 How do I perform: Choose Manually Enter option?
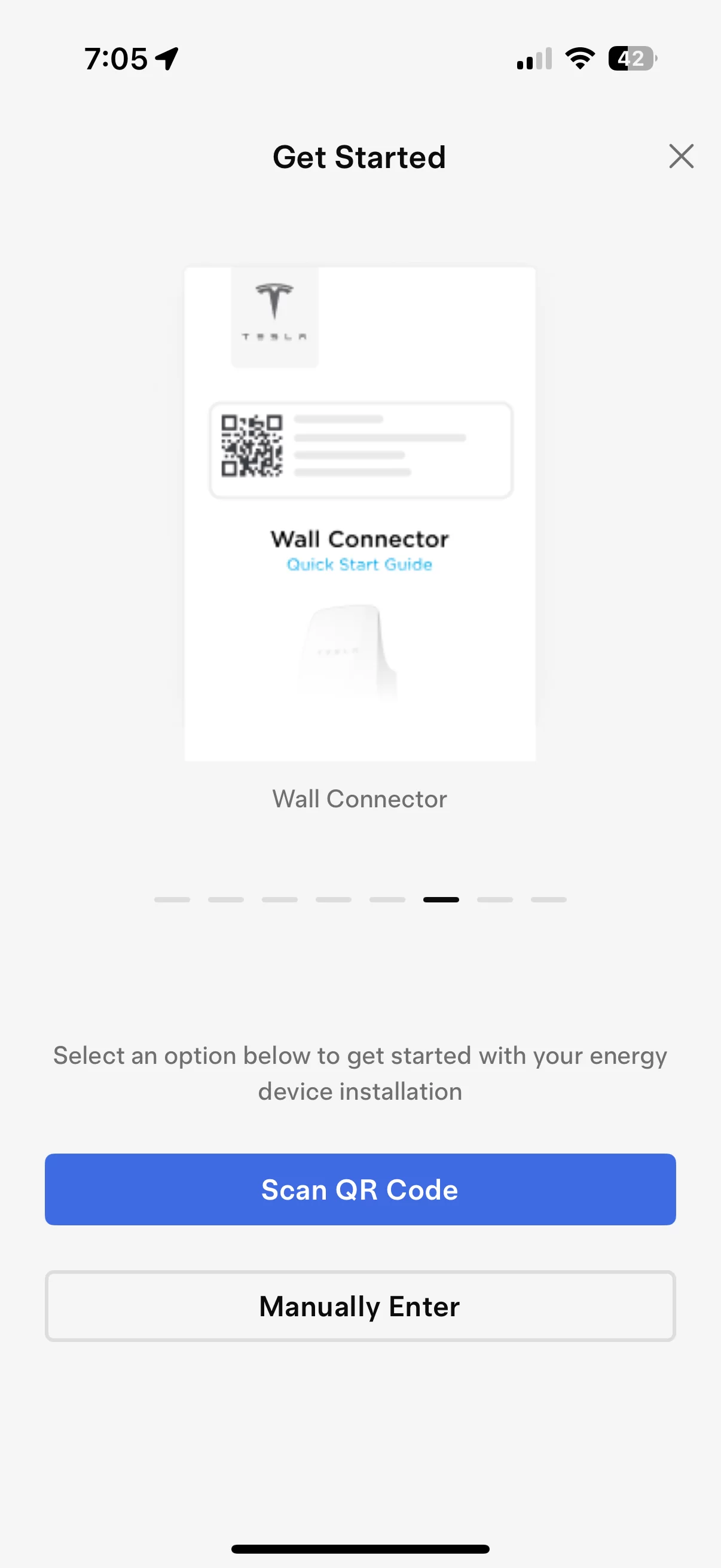[x=360, y=1305]
